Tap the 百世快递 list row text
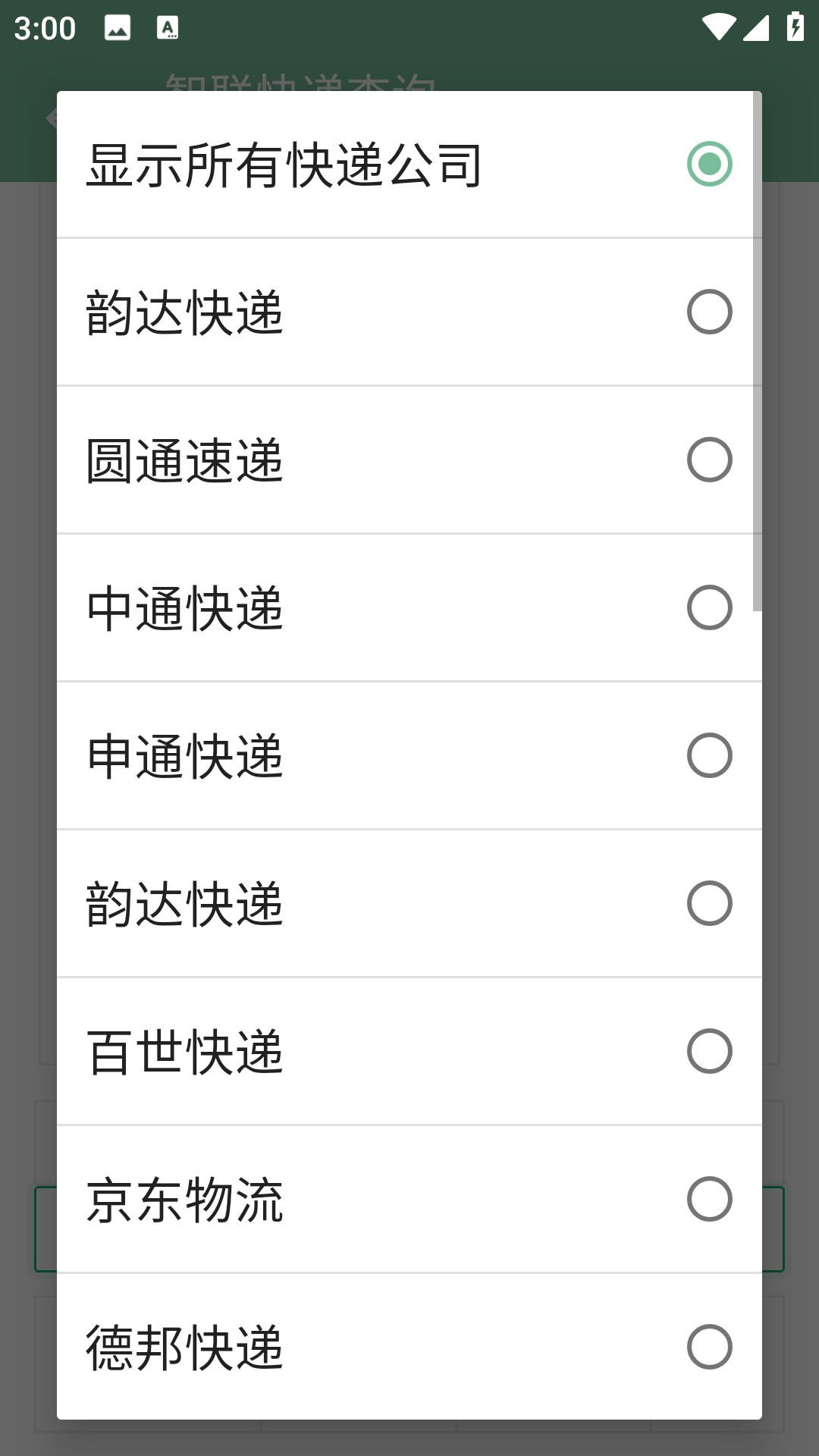The width and height of the screenshot is (819, 1456). coord(186,1051)
